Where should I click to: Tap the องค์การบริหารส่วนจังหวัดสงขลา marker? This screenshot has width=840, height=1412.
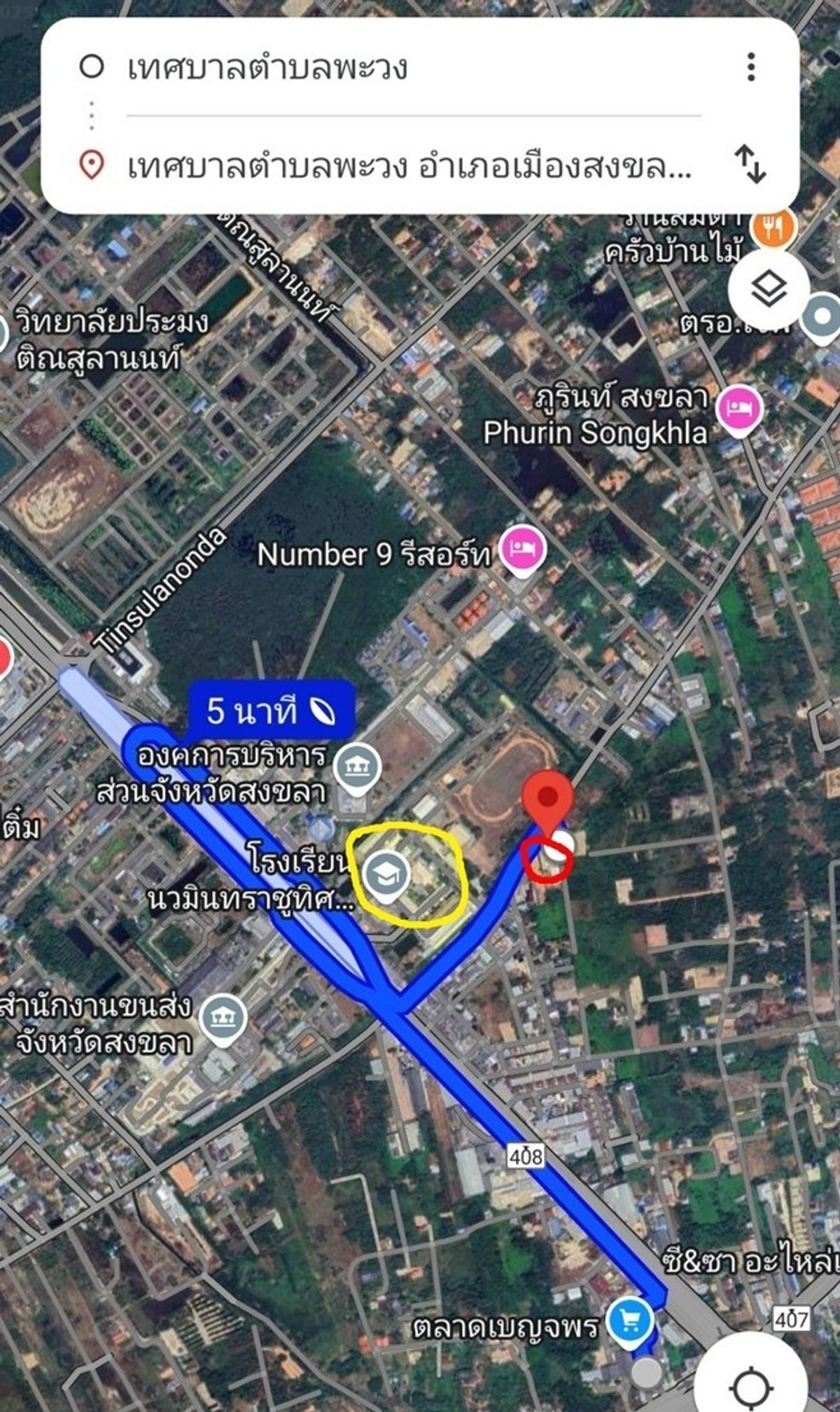tap(357, 768)
